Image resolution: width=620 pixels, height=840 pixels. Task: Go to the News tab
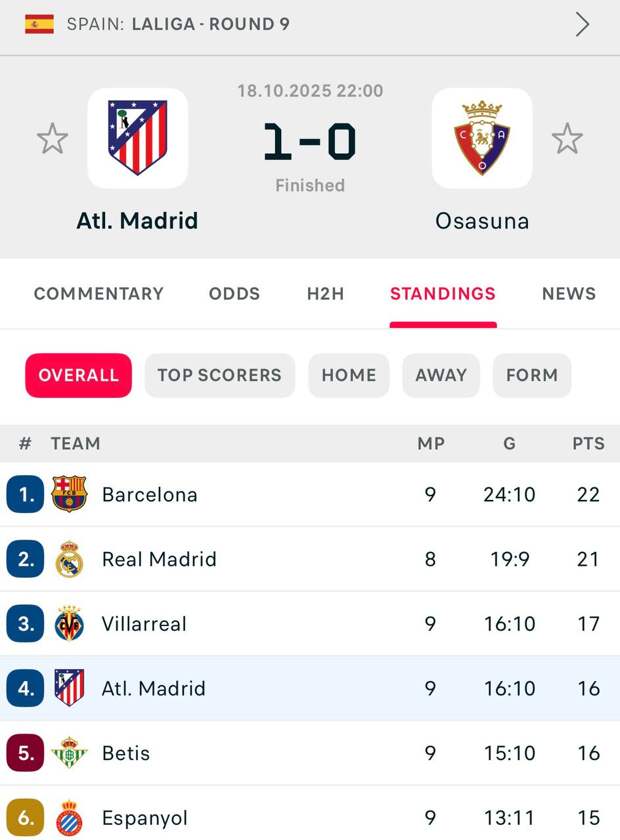568,293
